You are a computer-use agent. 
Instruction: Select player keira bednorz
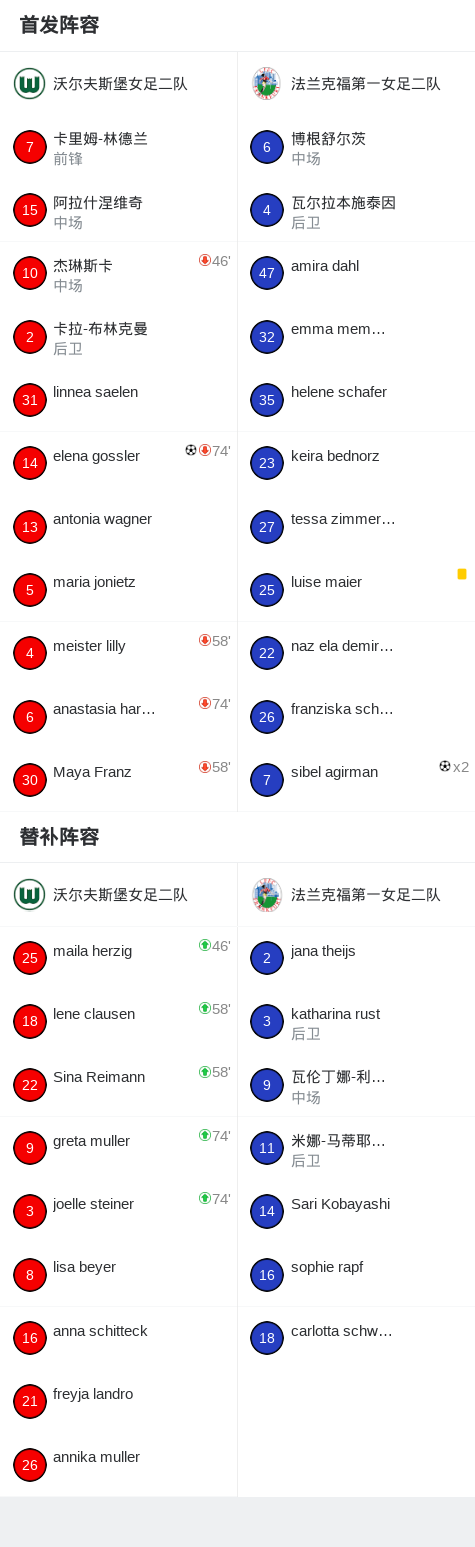click(x=356, y=463)
